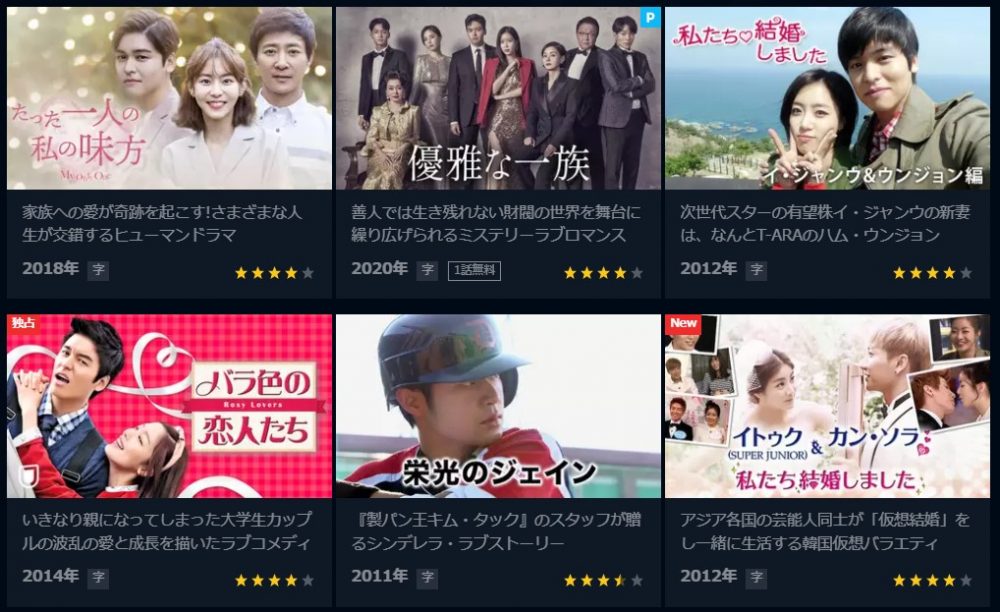Open 私たち結婚しました イ・ジャンウ&ウンジョン編 card
Image resolution: width=1000 pixels, height=612 pixels.
pyautogui.click(x=827, y=99)
